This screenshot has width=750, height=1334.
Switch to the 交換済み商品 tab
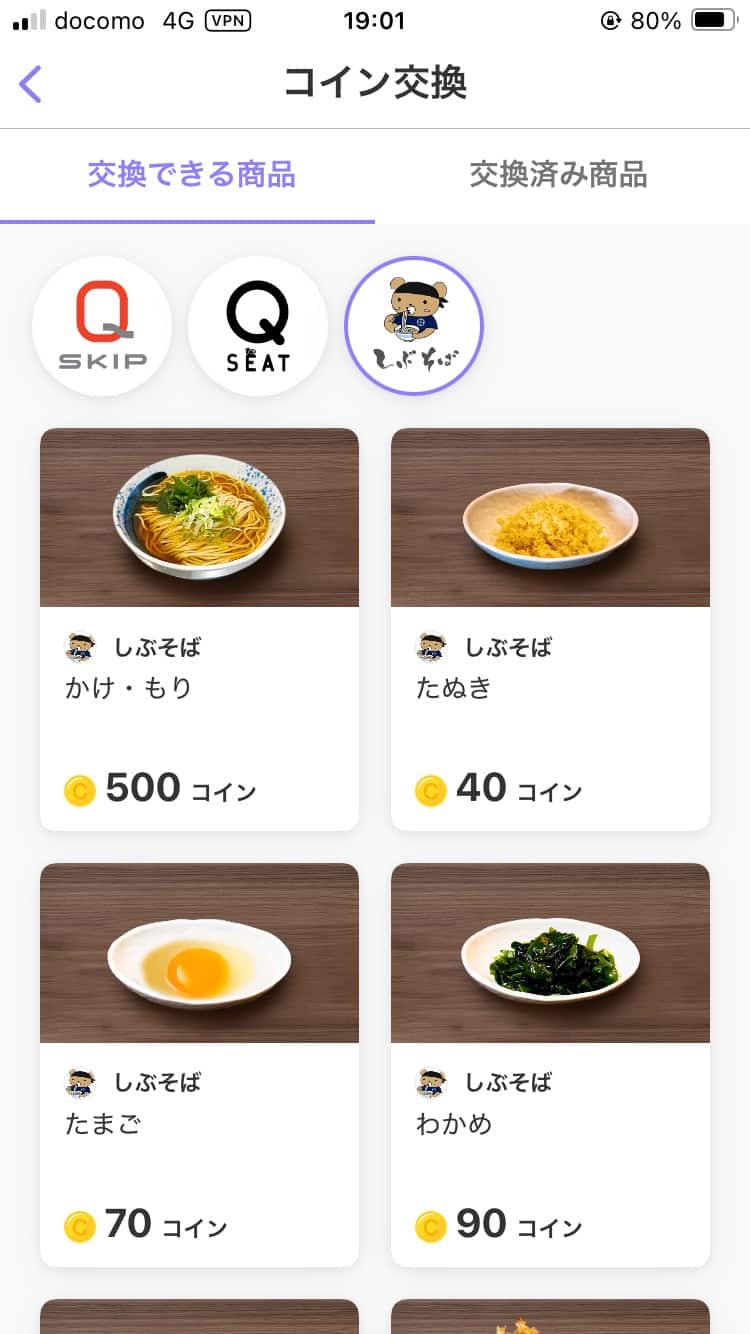coord(558,174)
